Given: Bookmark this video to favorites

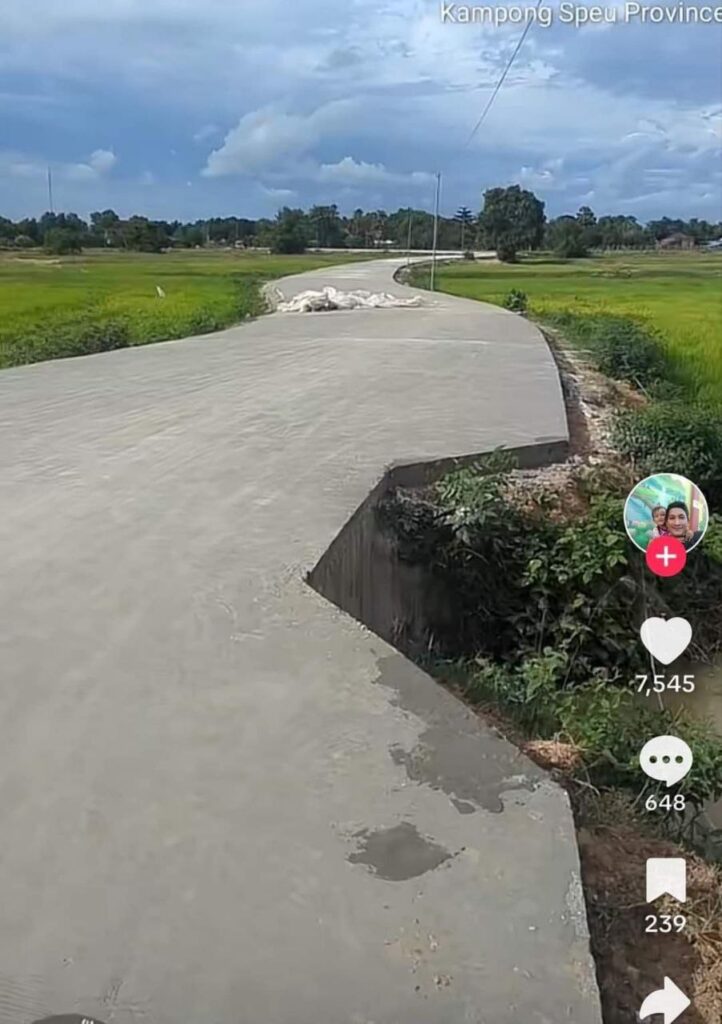Looking at the screenshot, I should (666, 880).
